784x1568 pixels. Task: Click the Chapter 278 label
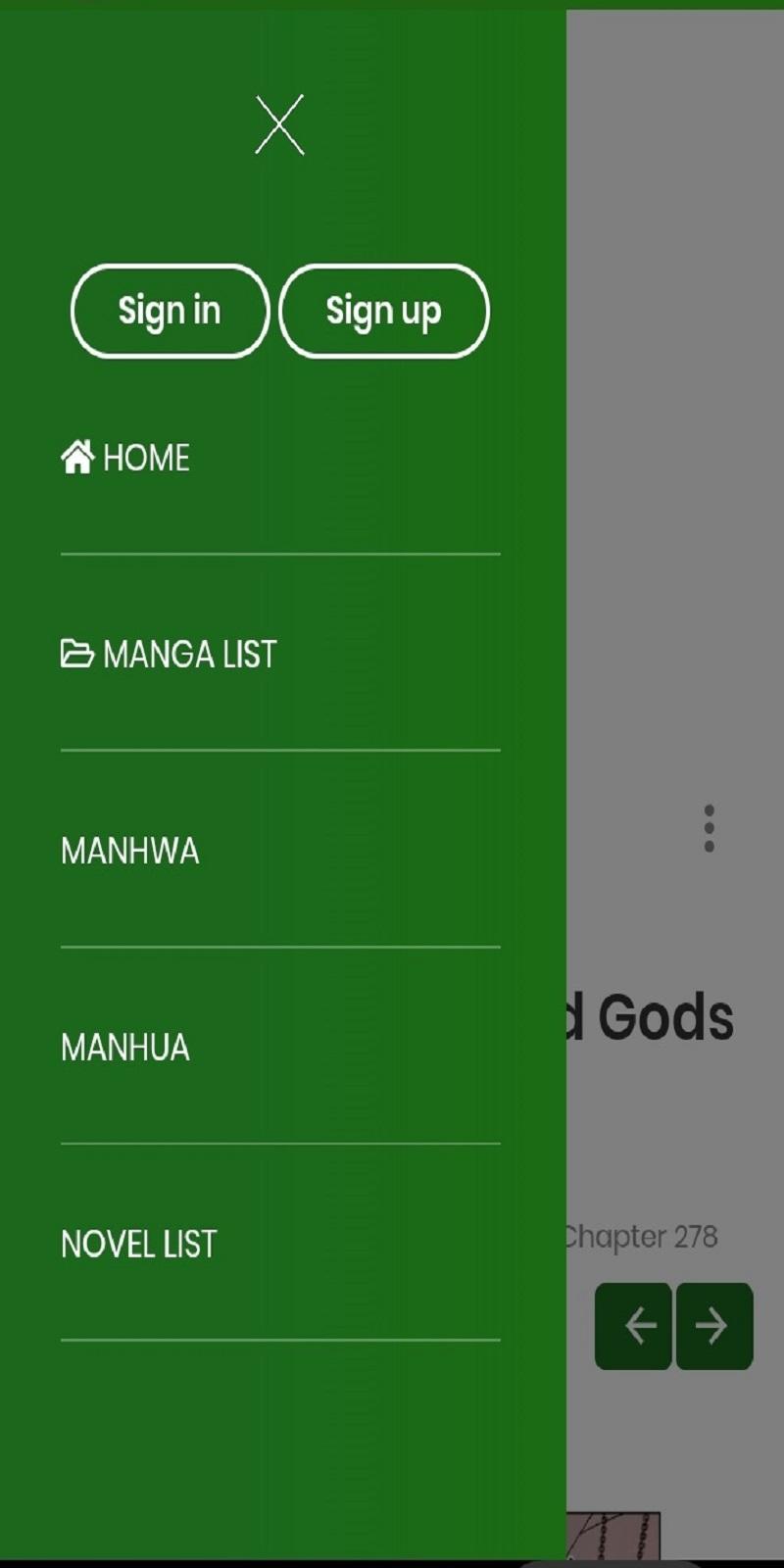(642, 1237)
